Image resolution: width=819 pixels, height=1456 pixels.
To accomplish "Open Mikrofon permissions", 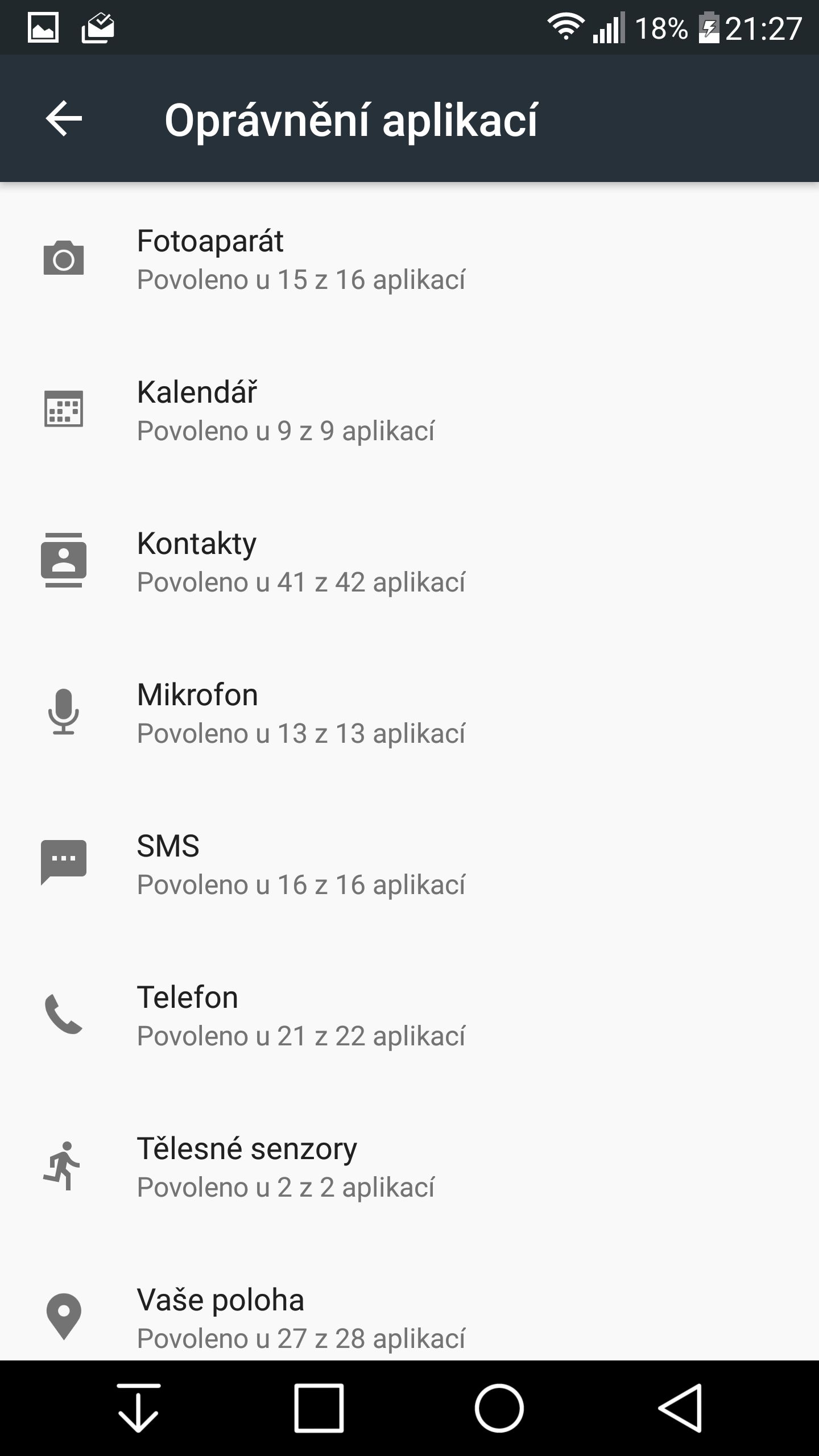I will click(409, 713).
